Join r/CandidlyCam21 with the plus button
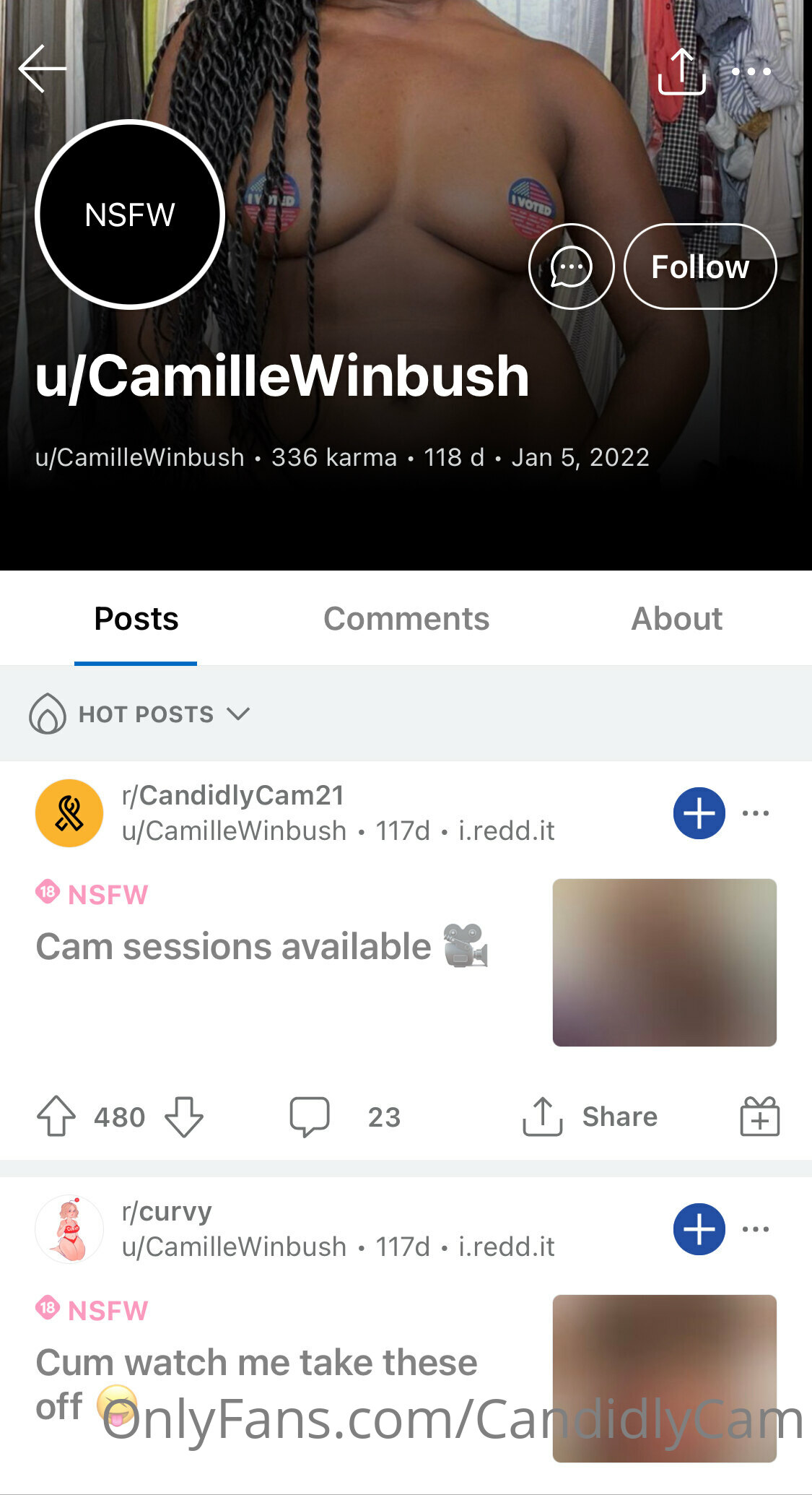This screenshot has height=1495, width=812. pos(699,813)
